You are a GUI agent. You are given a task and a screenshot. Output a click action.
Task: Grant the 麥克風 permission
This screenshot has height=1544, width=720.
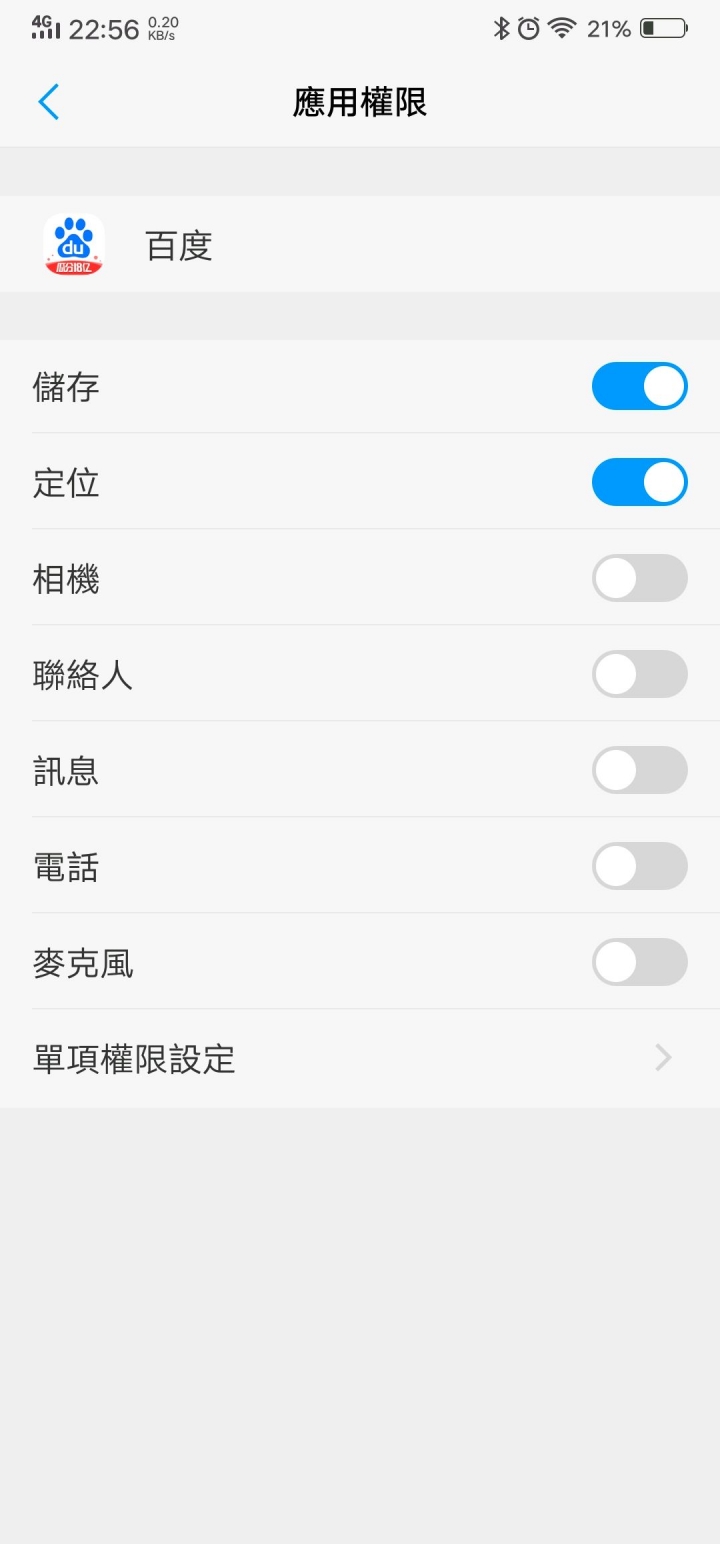click(639, 962)
